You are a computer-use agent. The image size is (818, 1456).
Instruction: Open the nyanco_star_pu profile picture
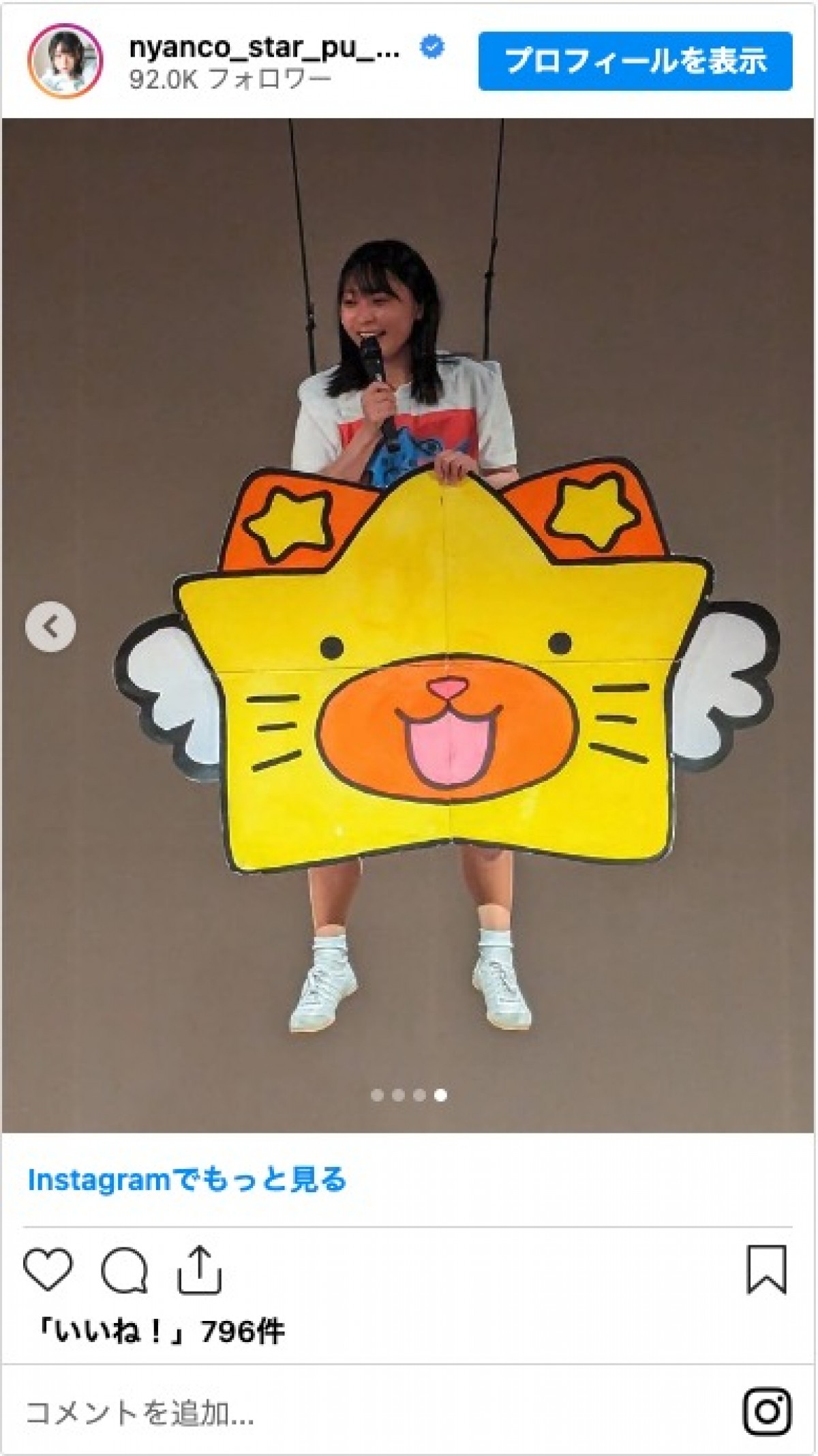[x=65, y=61]
